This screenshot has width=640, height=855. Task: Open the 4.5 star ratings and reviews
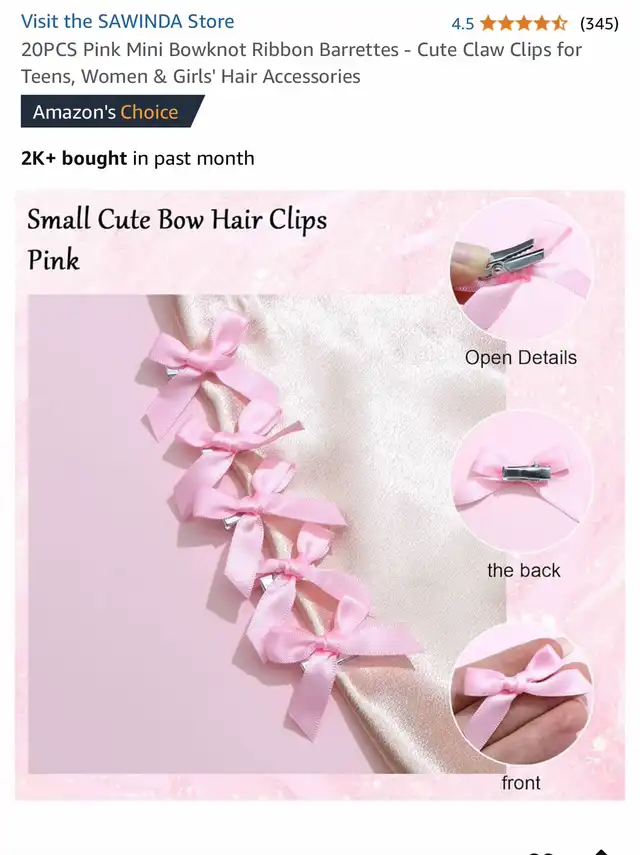click(x=523, y=23)
